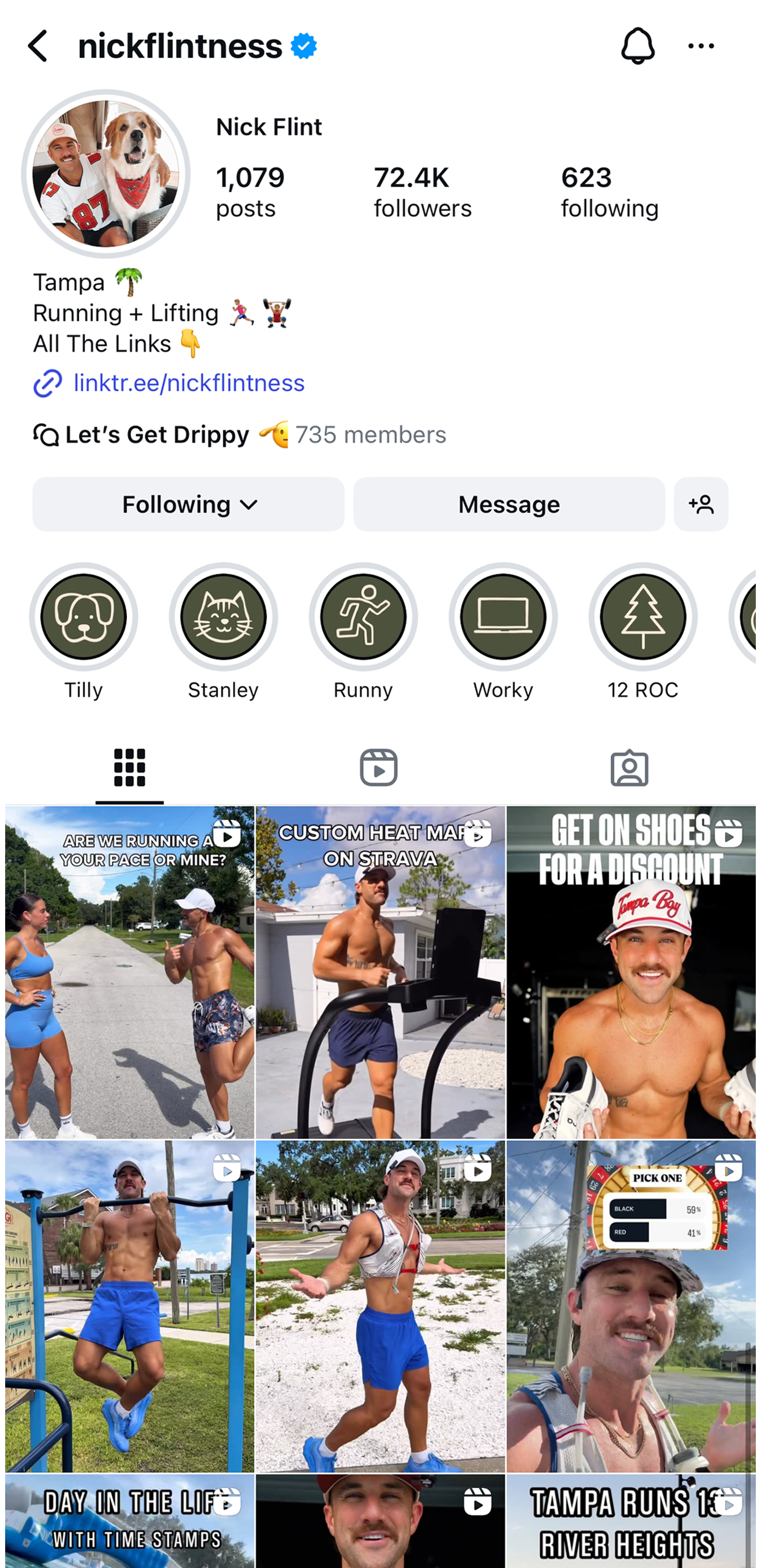This screenshot has width=761, height=1568.
Task: Open the three-dot overflow menu
Action: (700, 46)
